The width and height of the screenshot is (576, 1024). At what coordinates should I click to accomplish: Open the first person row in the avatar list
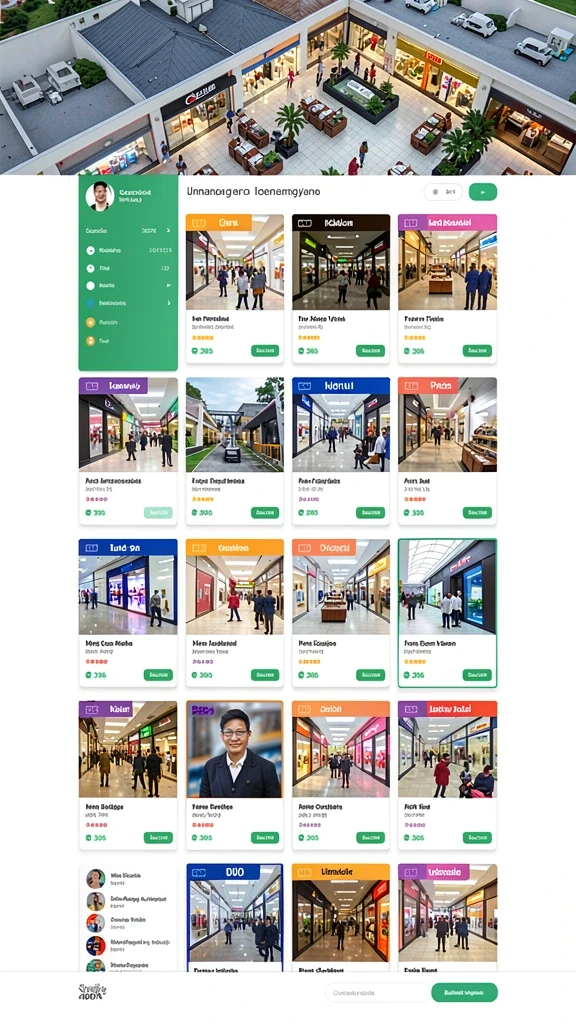127,878
